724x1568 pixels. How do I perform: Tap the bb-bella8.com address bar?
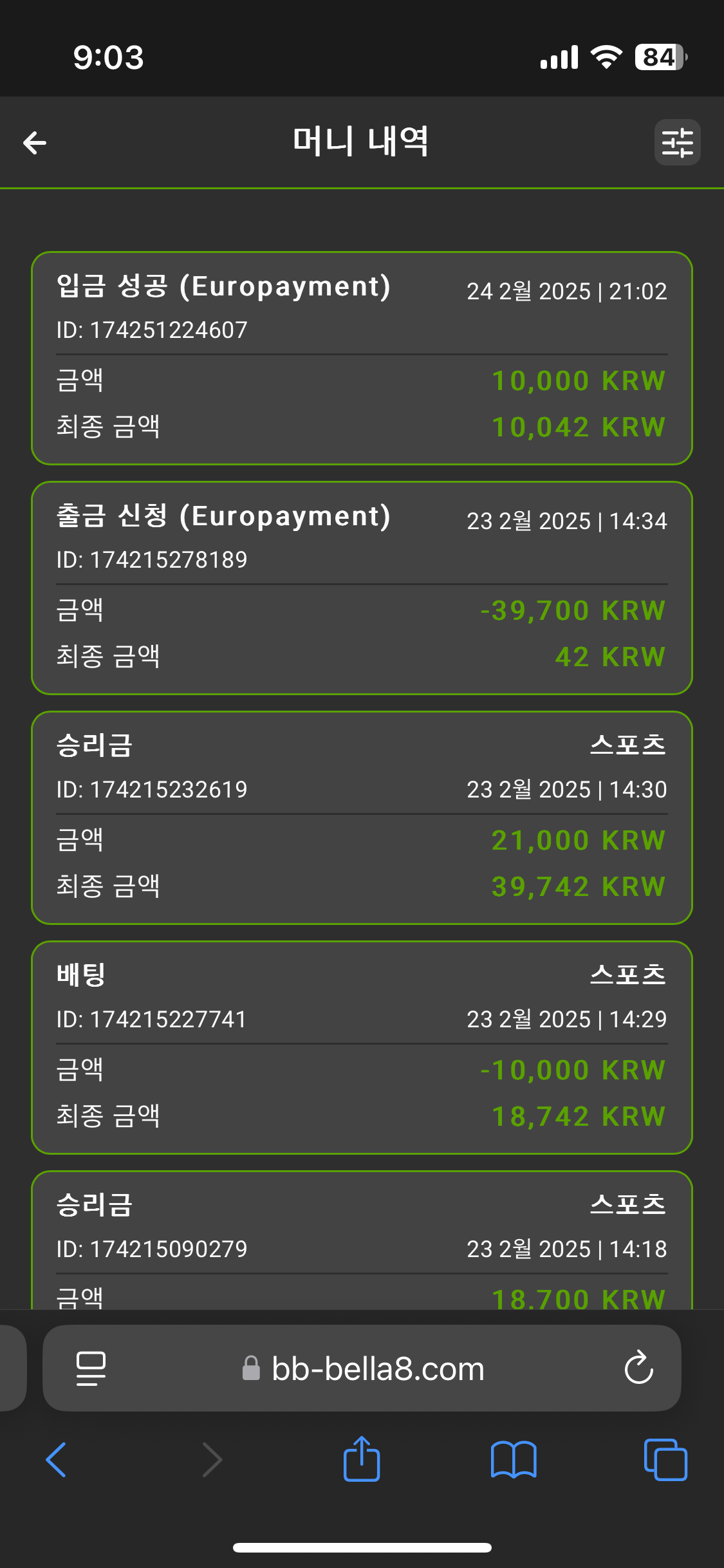[x=364, y=1368]
